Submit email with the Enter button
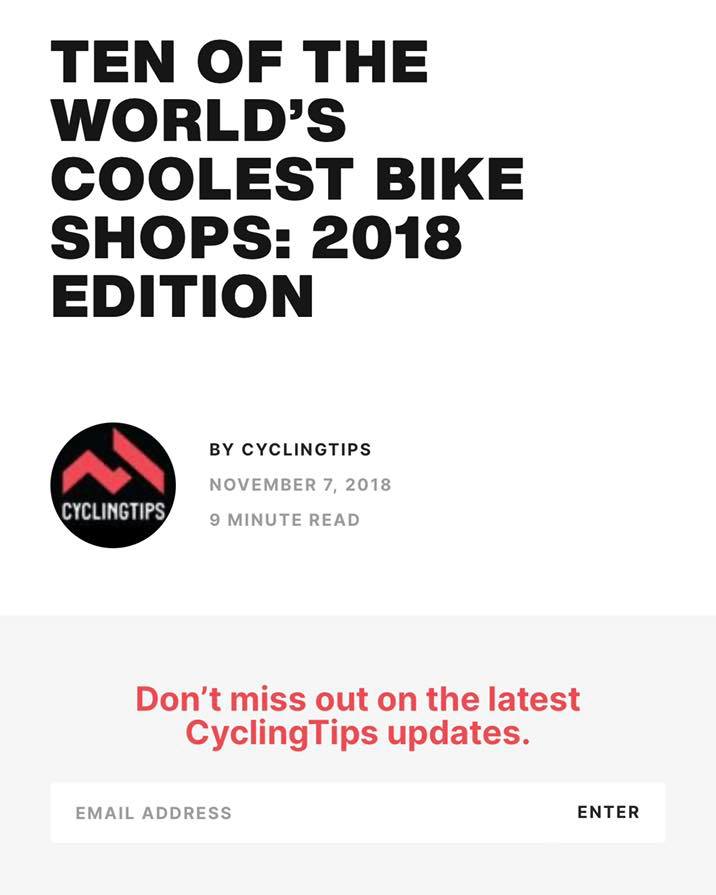Image resolution: width=716 pixels, height=895 pixels. tap(608, 813)
